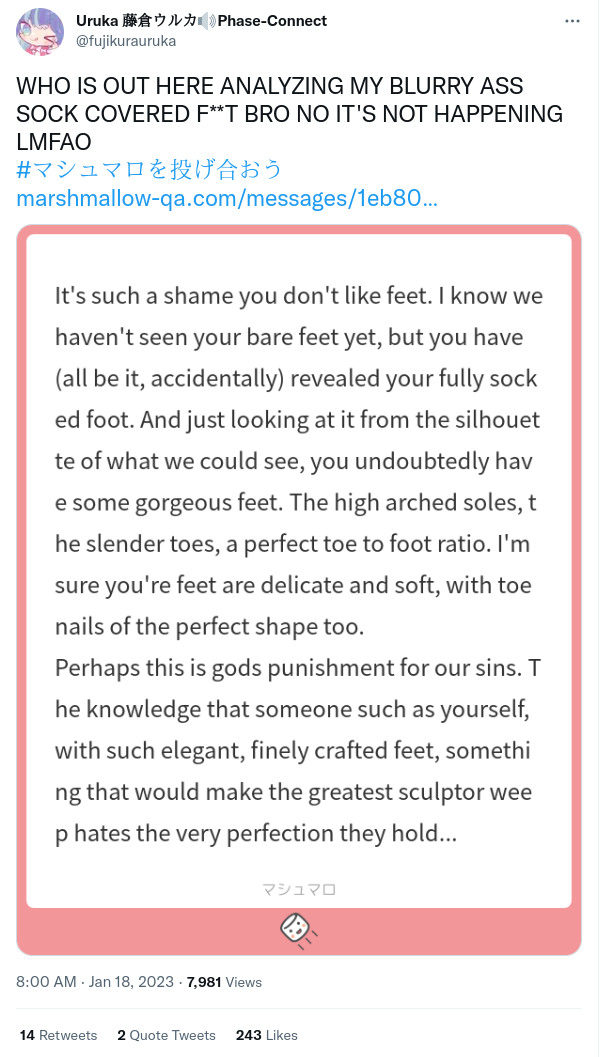
Task: Open the tweet's three-dot overflow menu
Action: pos(572,22)
